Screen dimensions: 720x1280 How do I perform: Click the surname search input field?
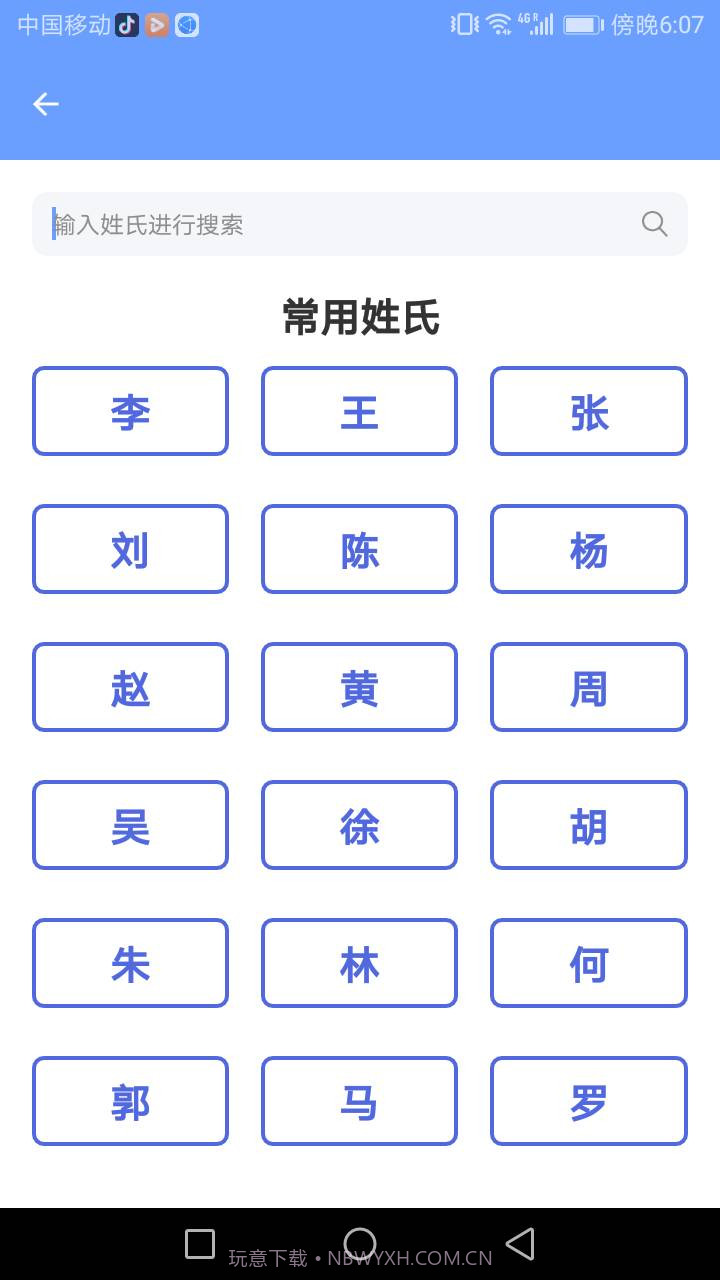[300, 224]
